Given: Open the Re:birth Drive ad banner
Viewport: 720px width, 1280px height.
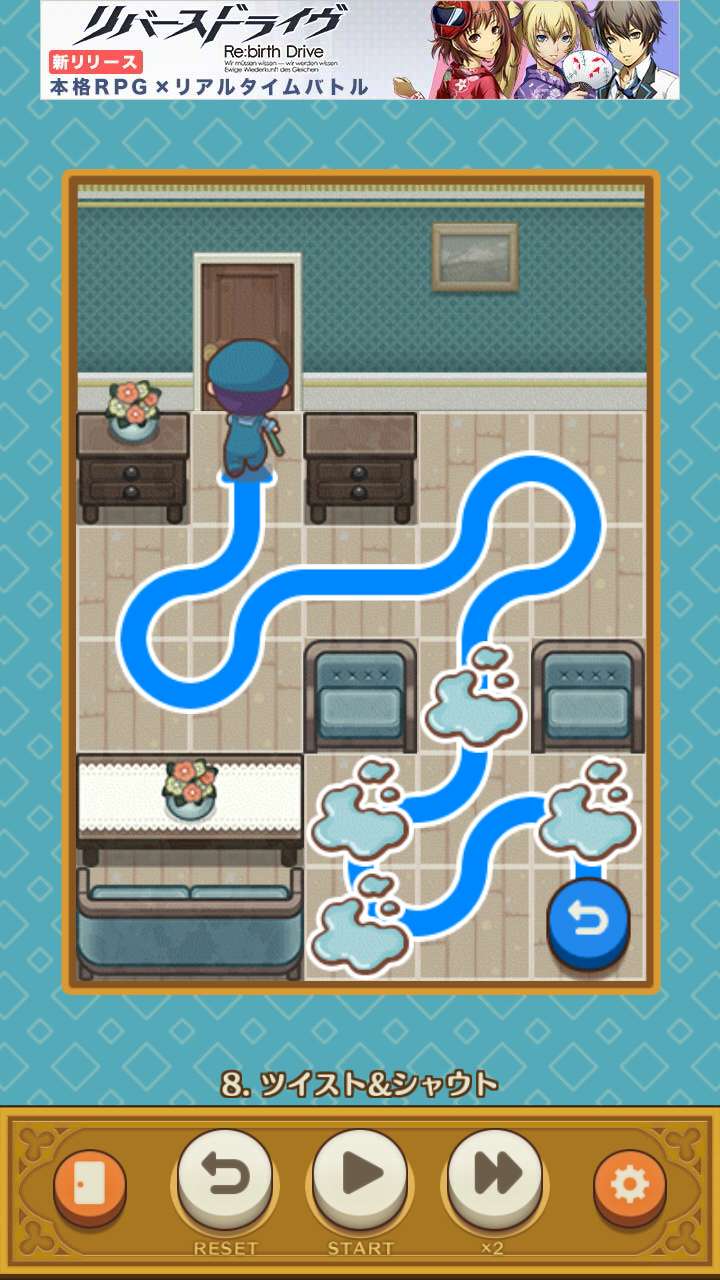Looking at the screenshot, I should (360, 50).
